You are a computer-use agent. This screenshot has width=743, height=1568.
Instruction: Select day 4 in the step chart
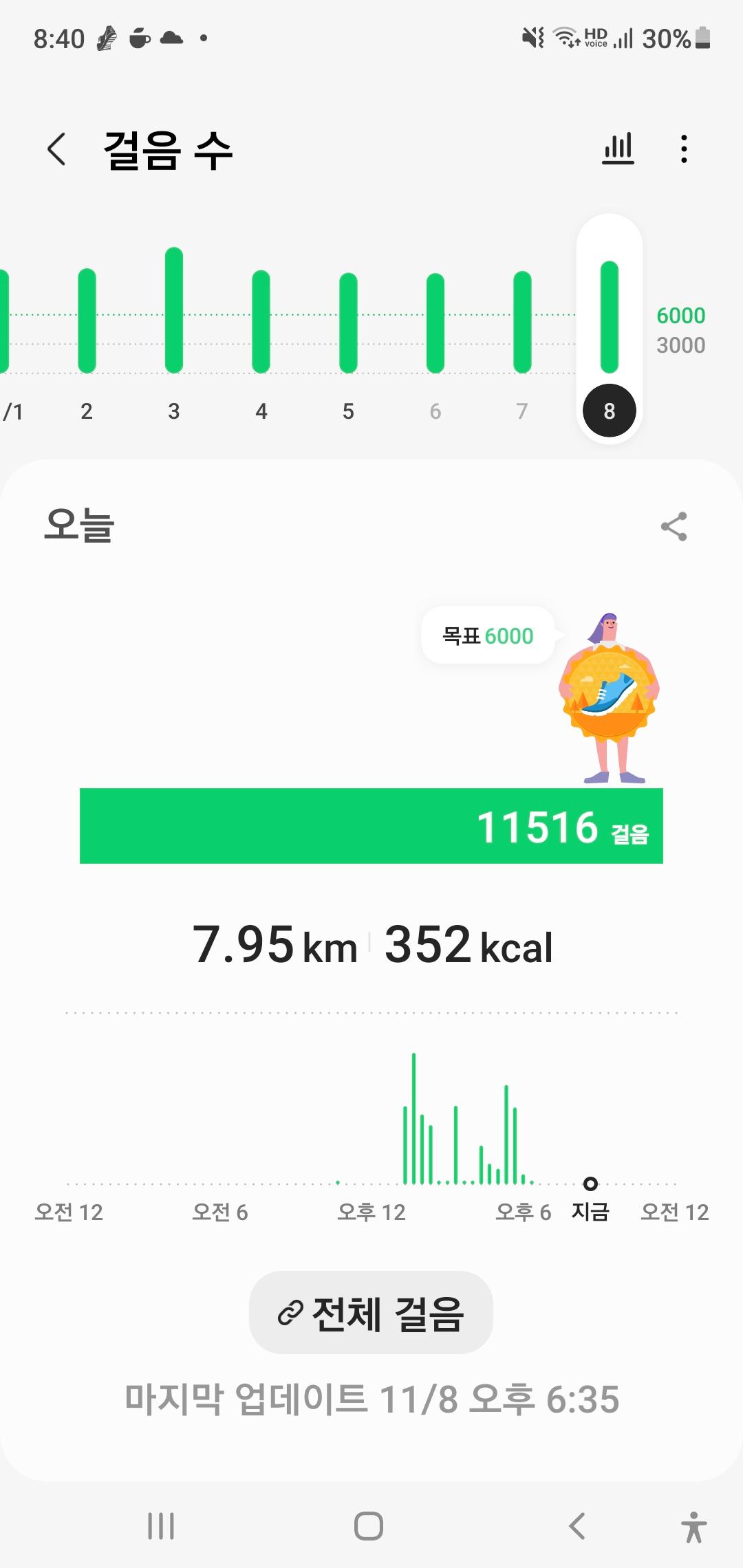click(x=261, y=330)
